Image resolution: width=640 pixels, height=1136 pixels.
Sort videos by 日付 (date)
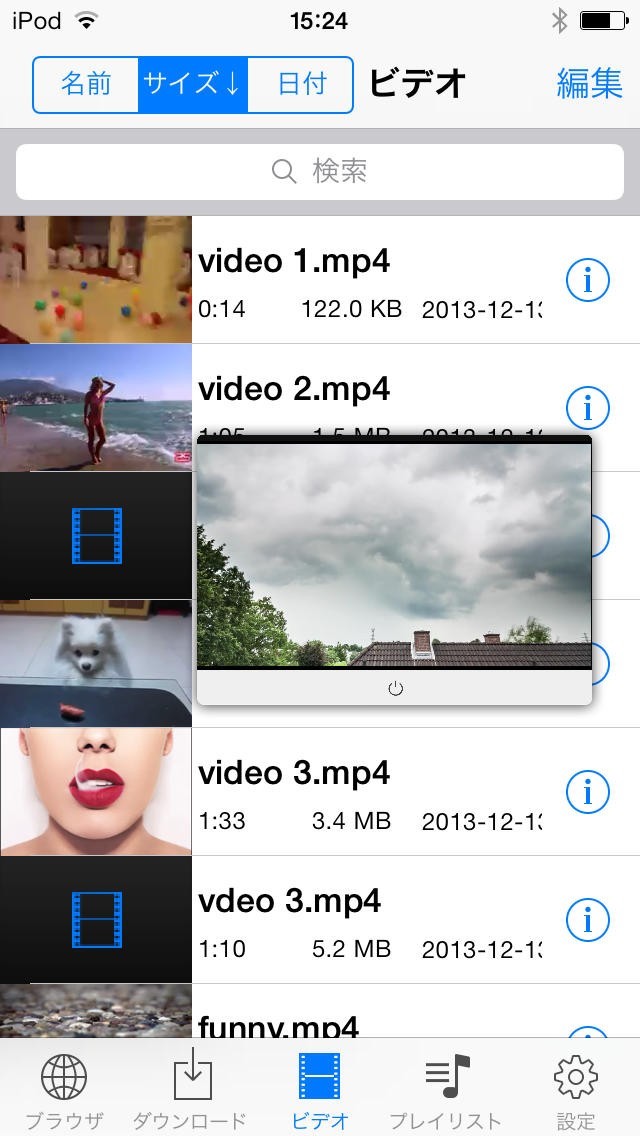[301, 84]
